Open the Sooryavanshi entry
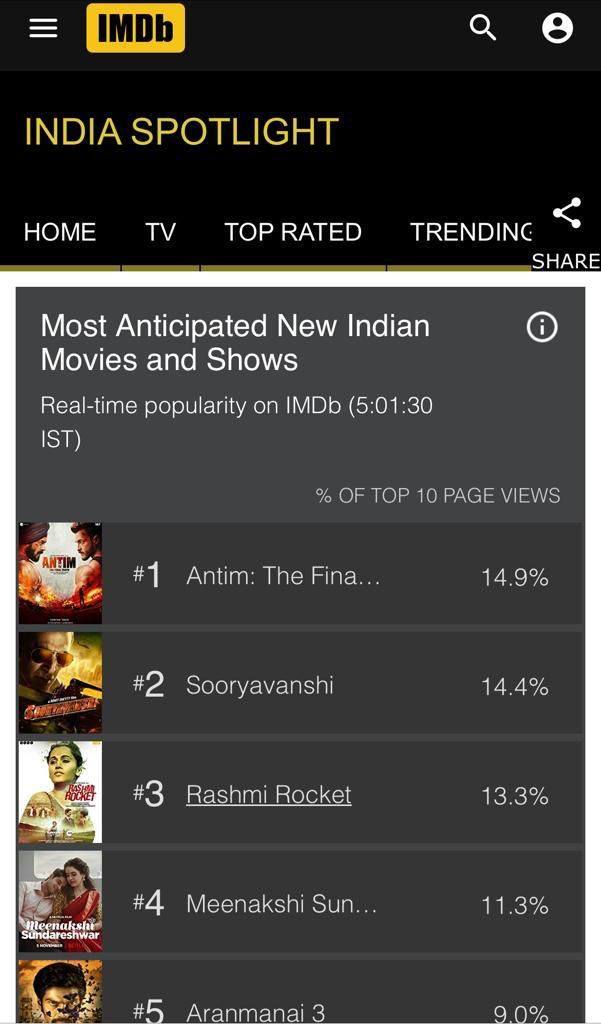The image size is (601, 1024). [x=260, y=685]
